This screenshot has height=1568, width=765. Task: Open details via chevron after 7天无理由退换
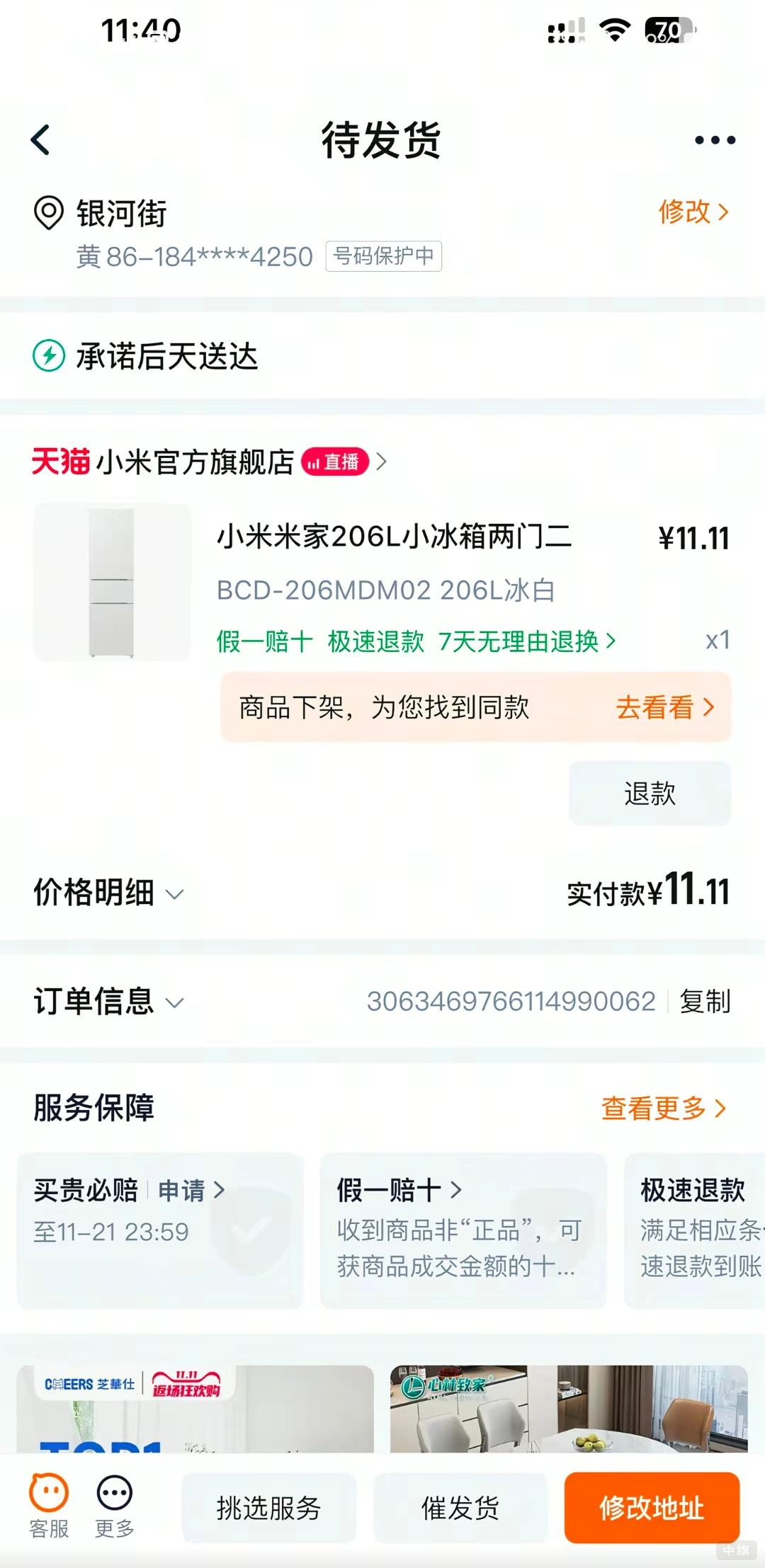tap(611, 641)
